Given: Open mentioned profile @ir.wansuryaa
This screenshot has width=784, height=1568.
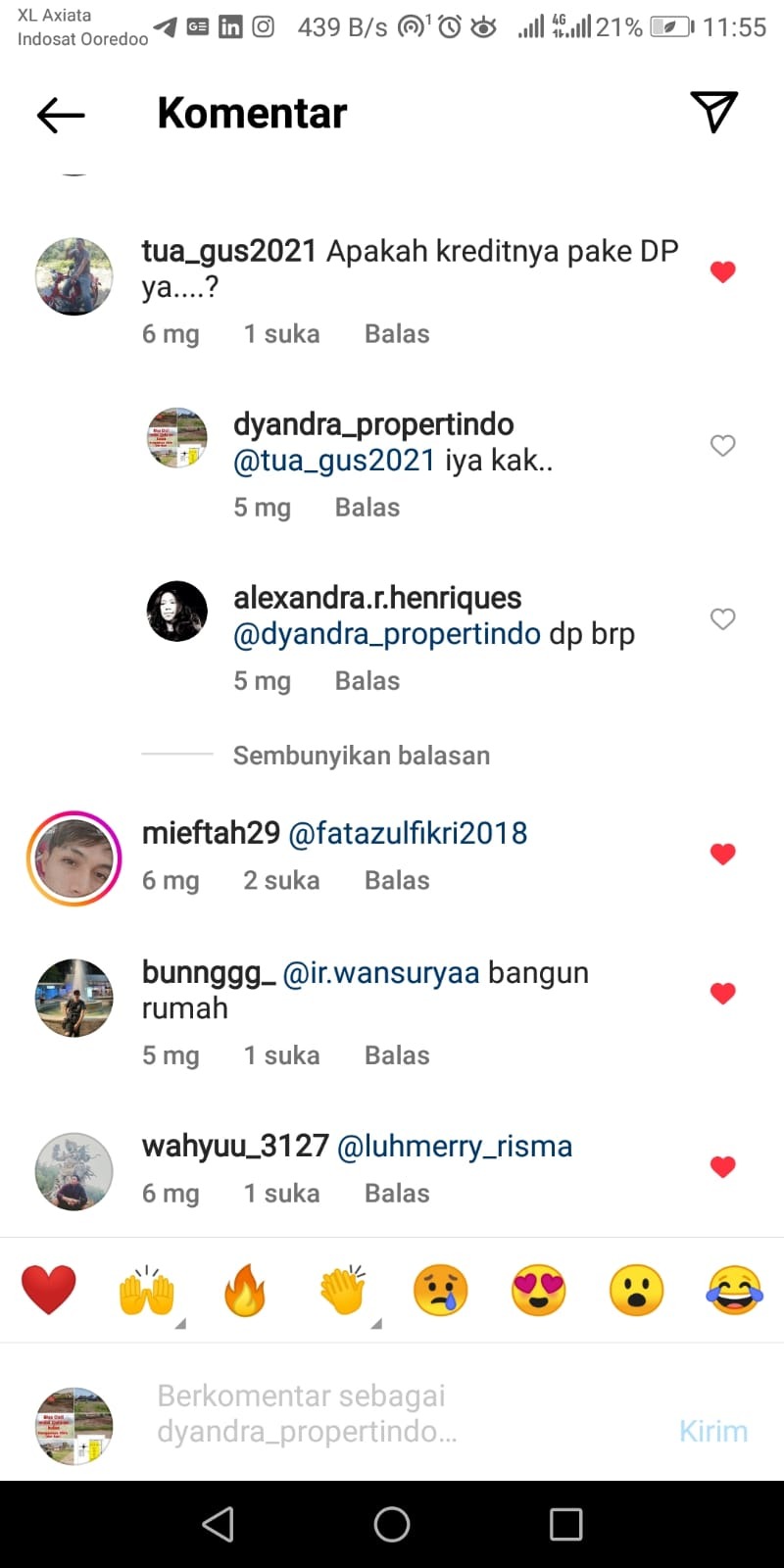Looking at the screenshot, I should [381, 973].
